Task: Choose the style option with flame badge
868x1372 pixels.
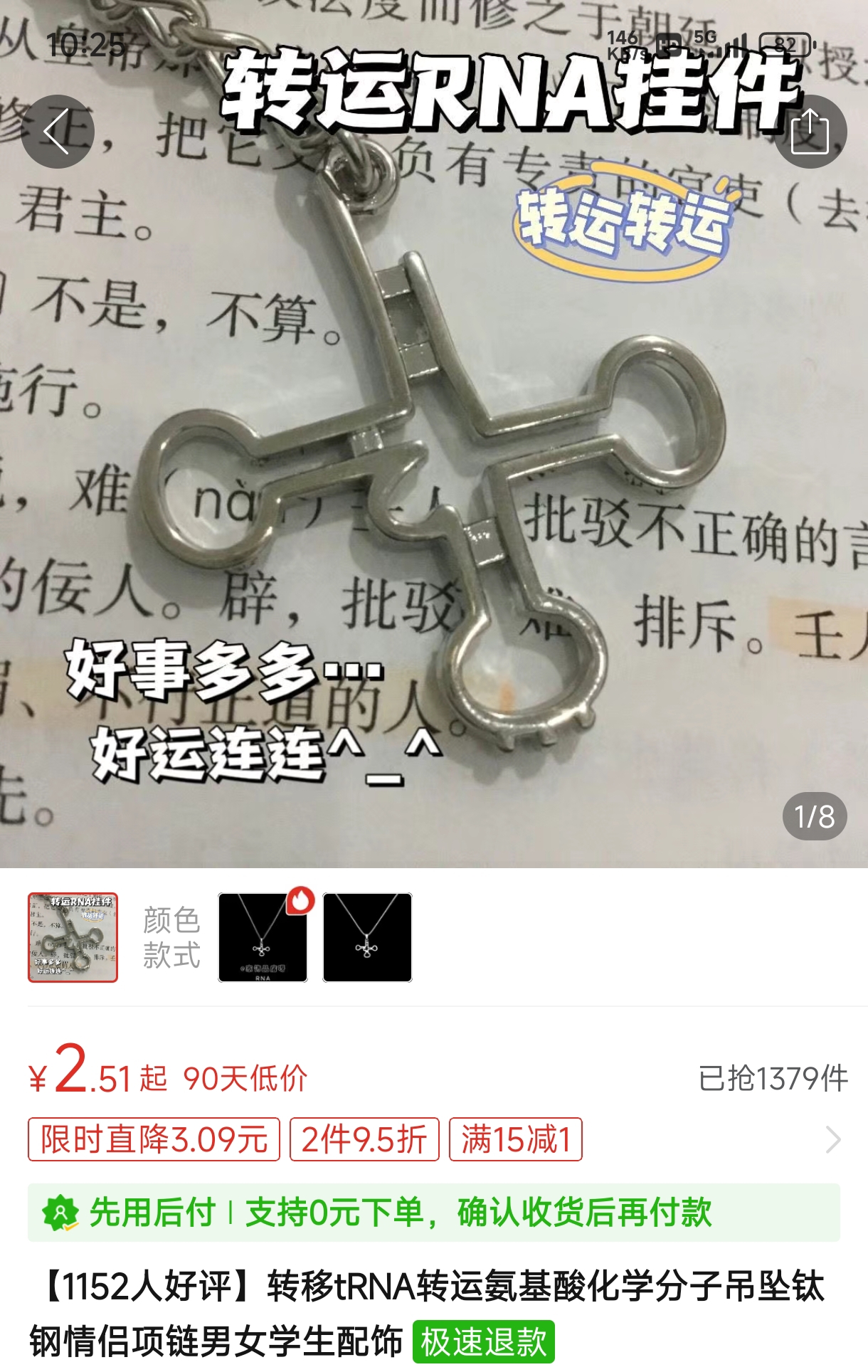Action: [263, 937]
